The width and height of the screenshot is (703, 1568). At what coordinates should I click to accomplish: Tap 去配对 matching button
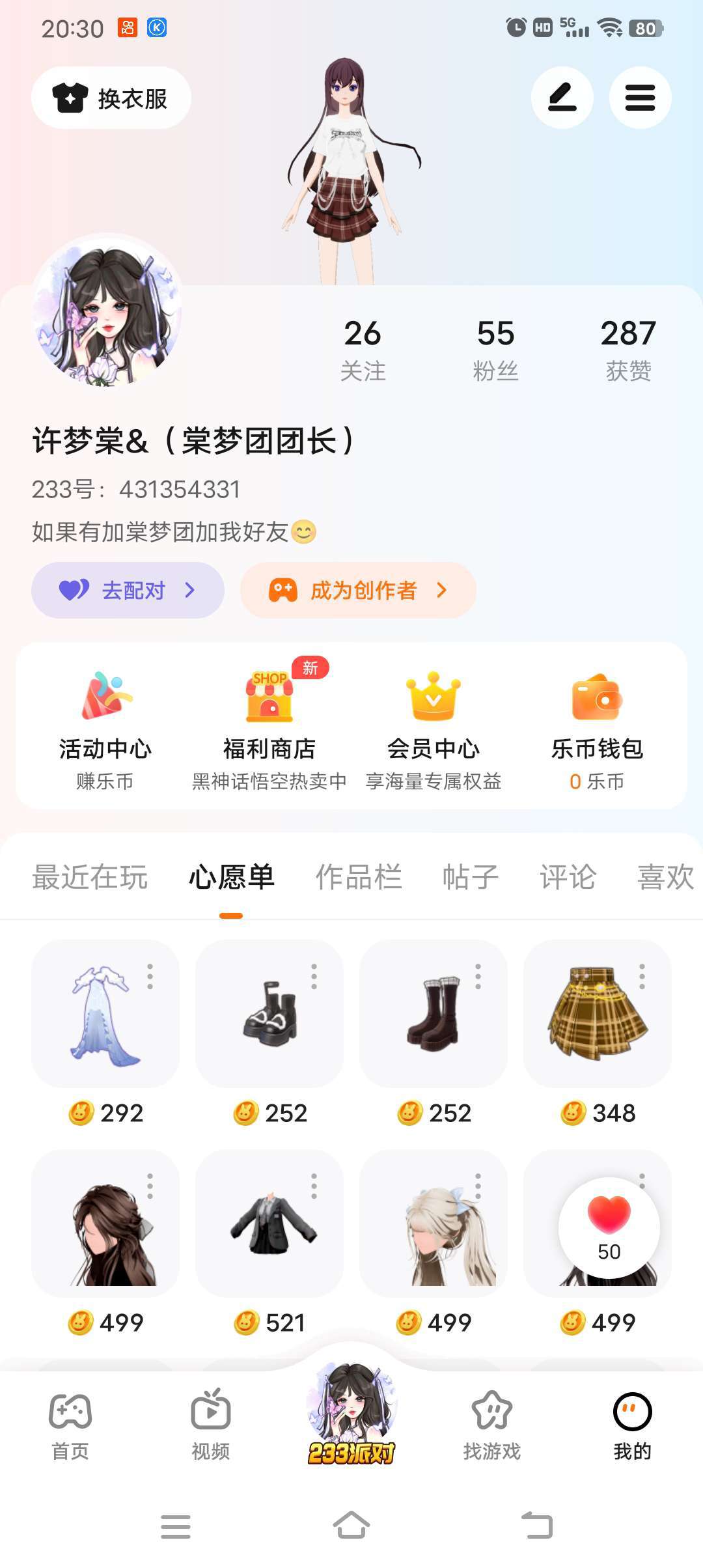[128, 591]
